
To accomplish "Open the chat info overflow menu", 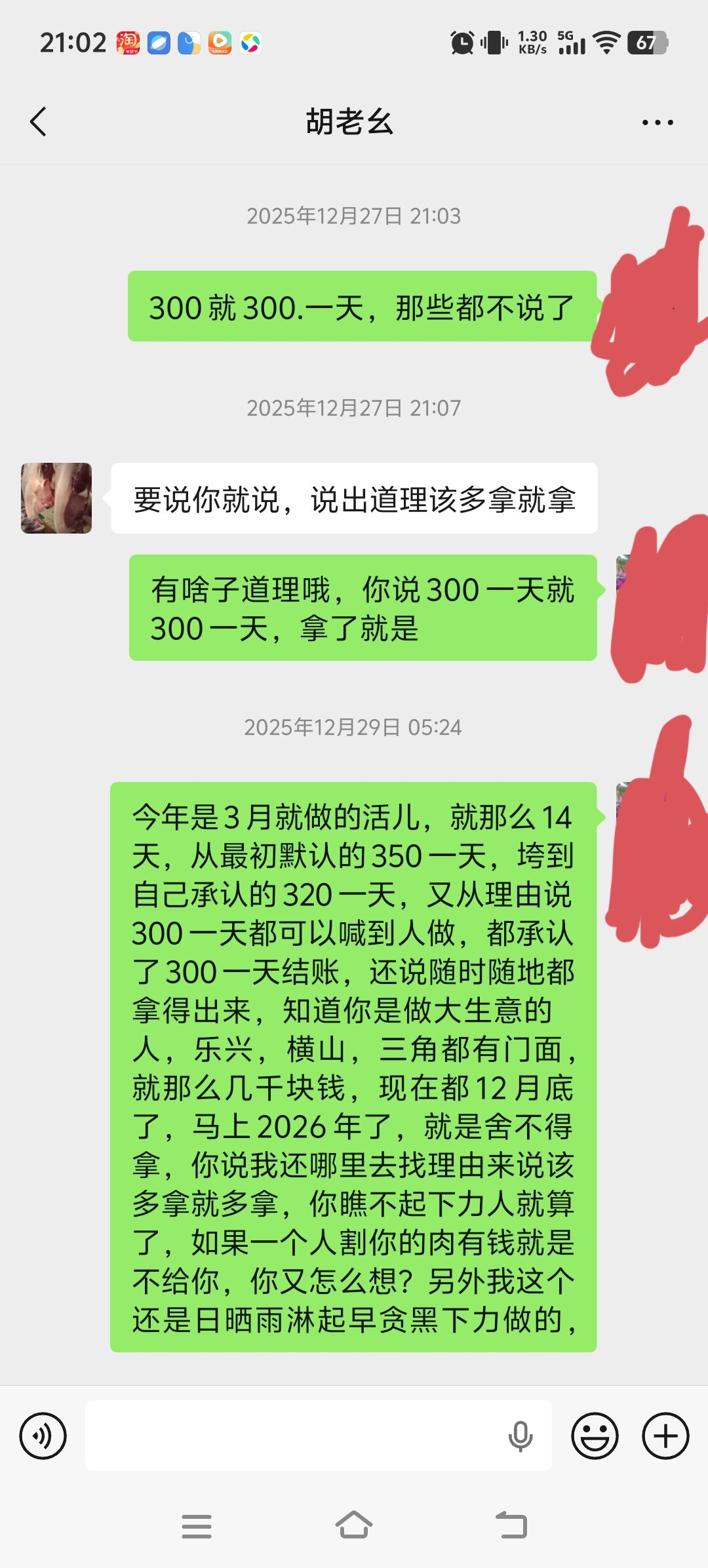I will click(x=658, y=123).
